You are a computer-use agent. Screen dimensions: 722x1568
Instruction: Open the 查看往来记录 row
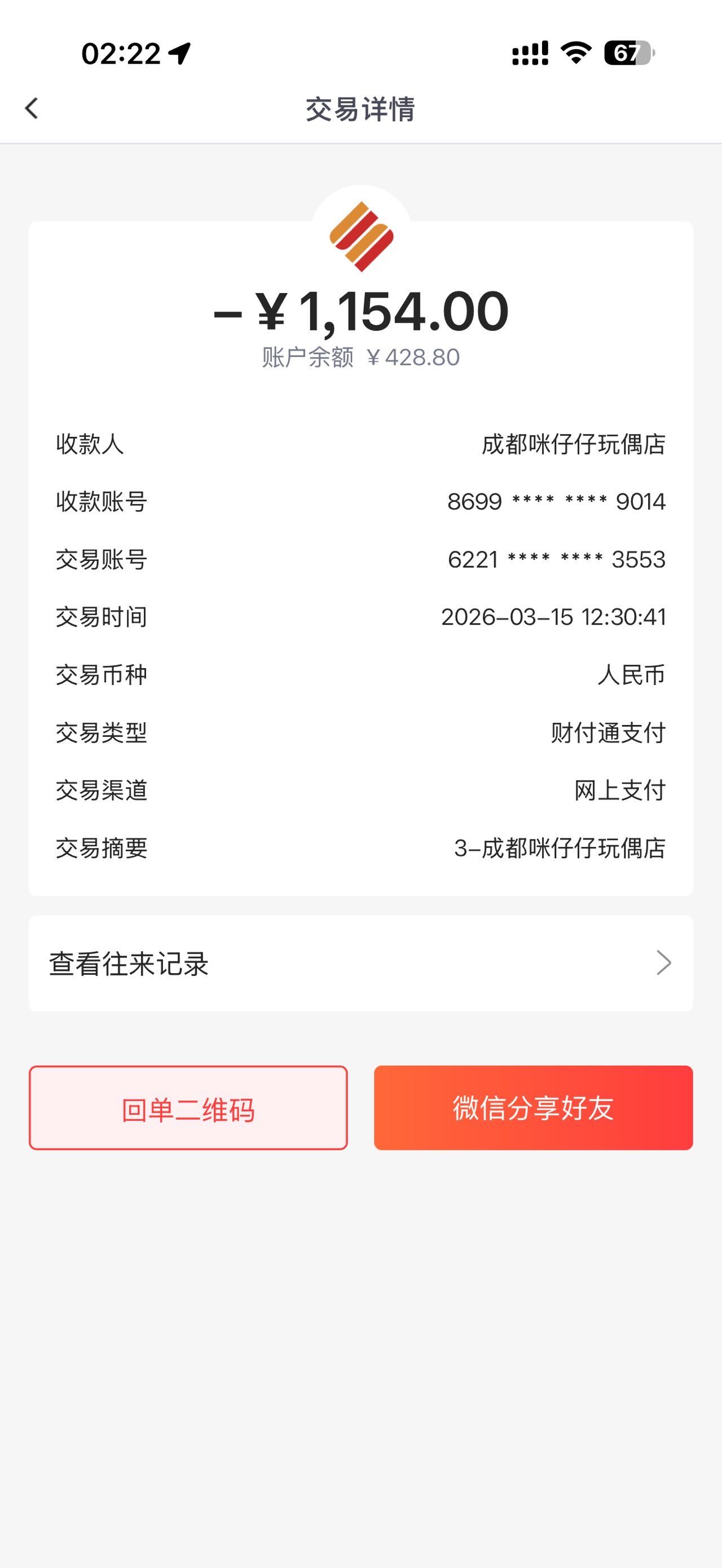pos(360,963)
